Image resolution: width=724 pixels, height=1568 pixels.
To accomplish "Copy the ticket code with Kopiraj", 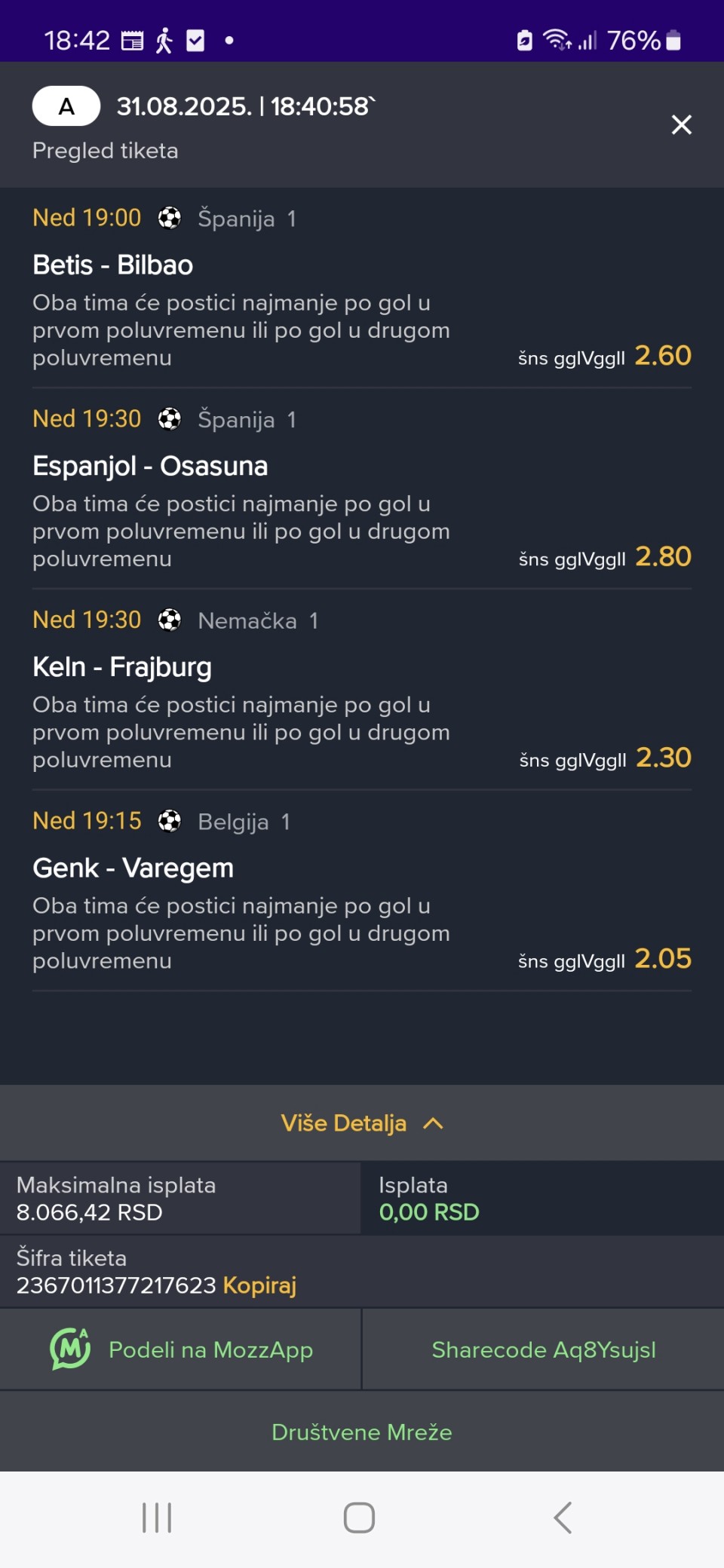I will [259, 1285].
